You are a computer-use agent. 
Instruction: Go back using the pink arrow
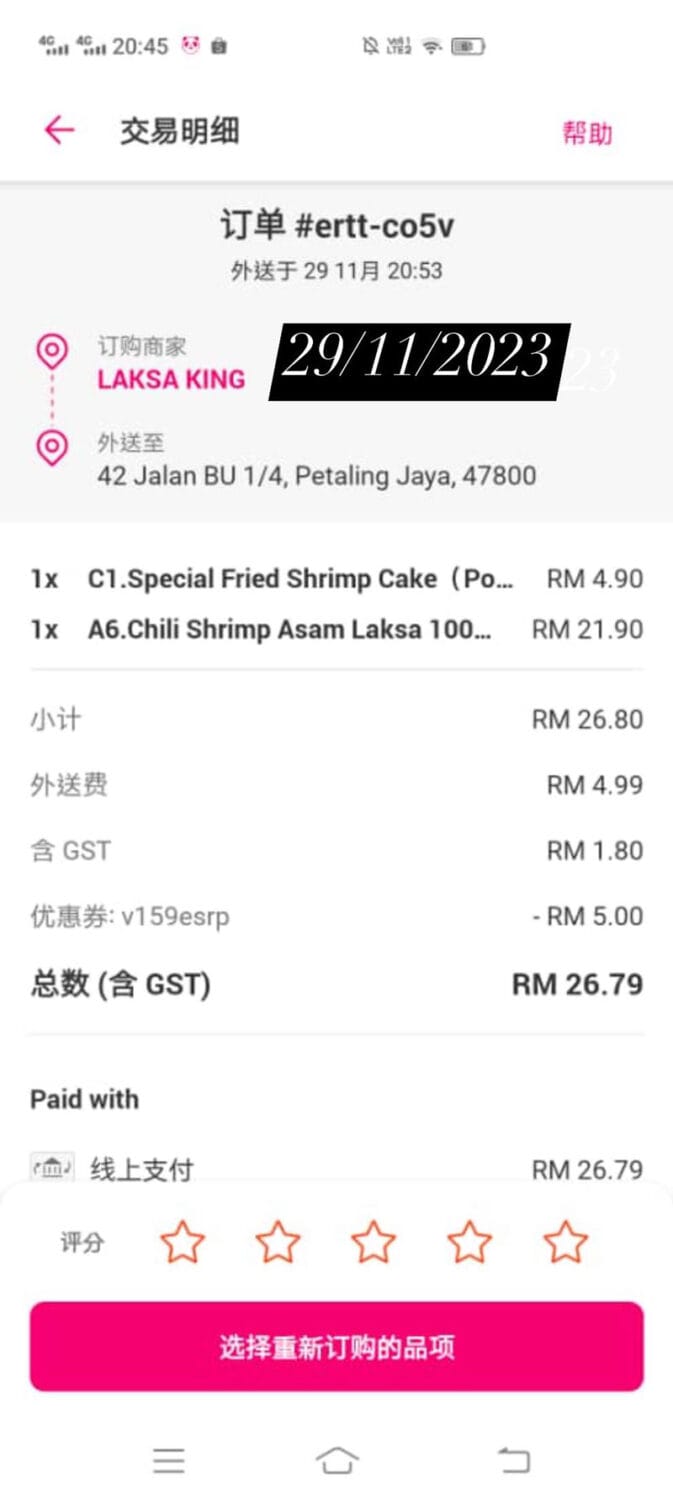59,131
